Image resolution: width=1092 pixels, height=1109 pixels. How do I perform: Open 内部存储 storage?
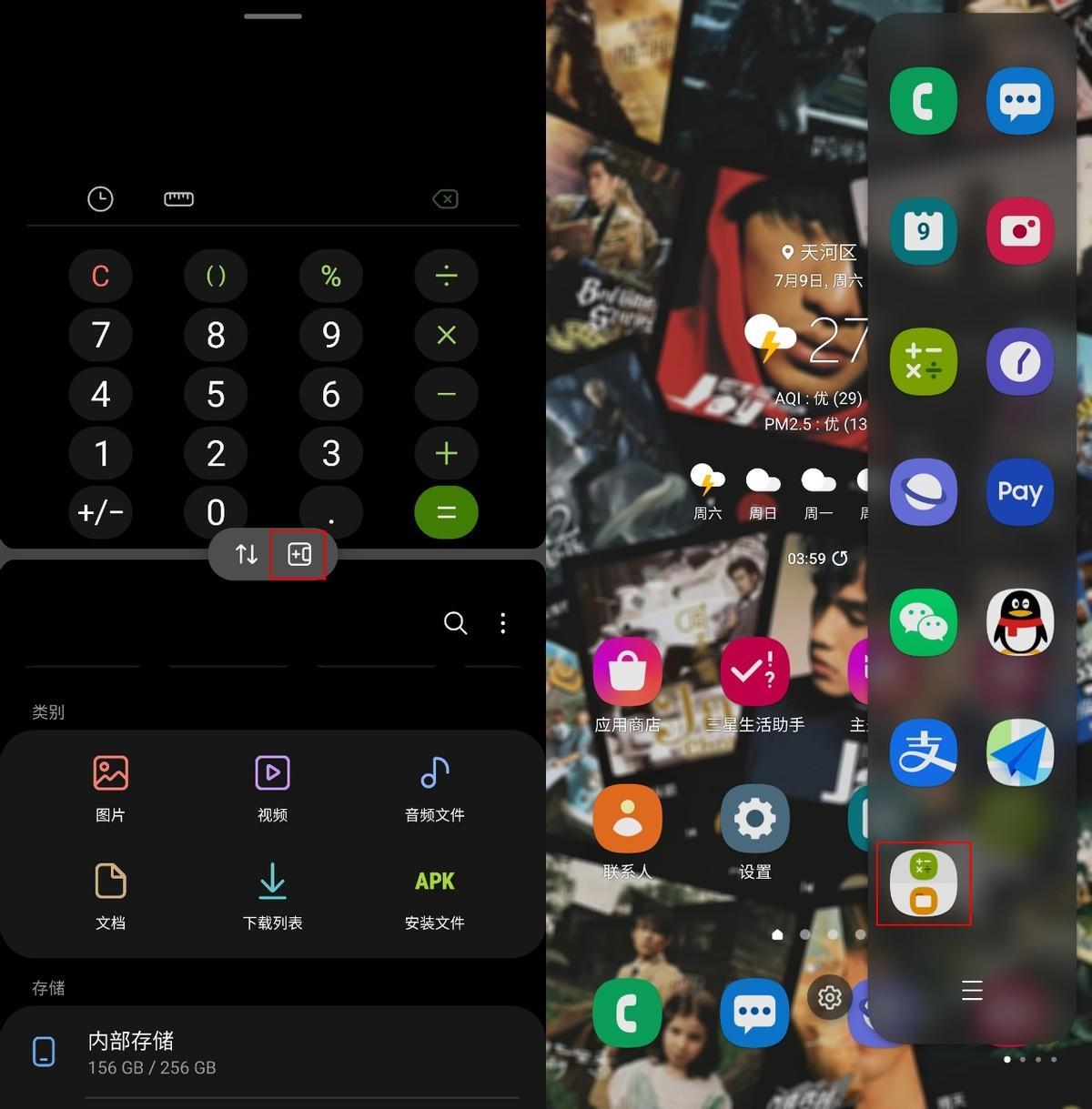(x=273, y=1053)
